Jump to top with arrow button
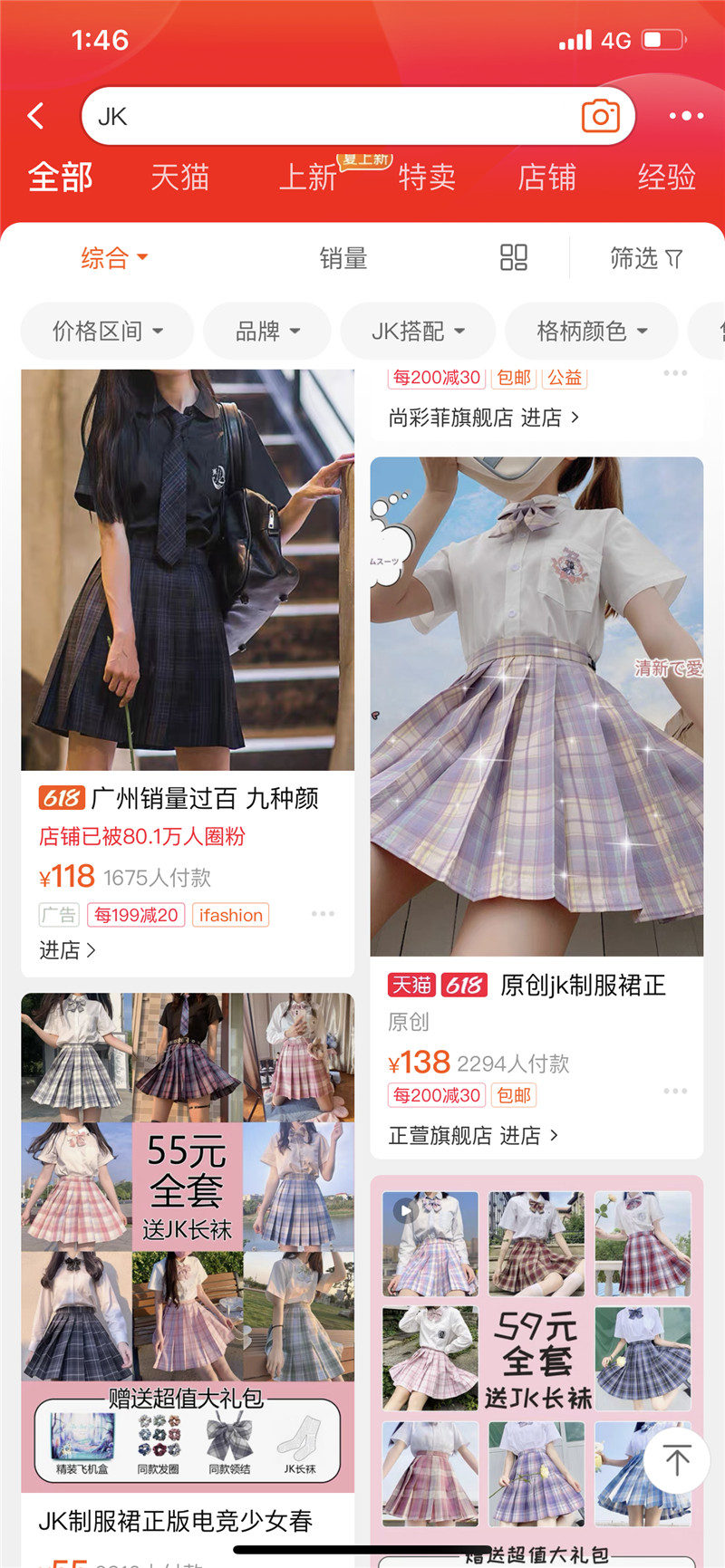Screen dimensions: 725x1568 point(676,1460)
